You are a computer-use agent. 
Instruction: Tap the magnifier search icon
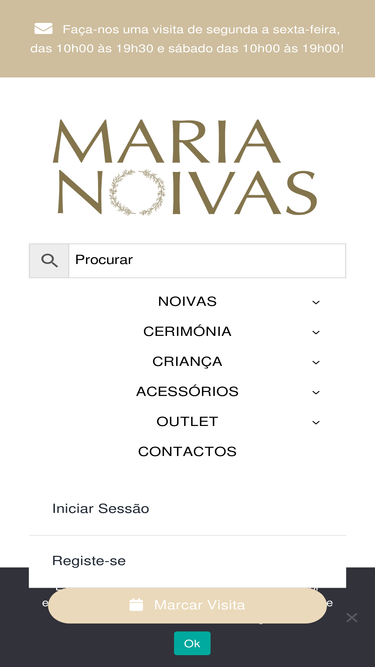point(49,260)
